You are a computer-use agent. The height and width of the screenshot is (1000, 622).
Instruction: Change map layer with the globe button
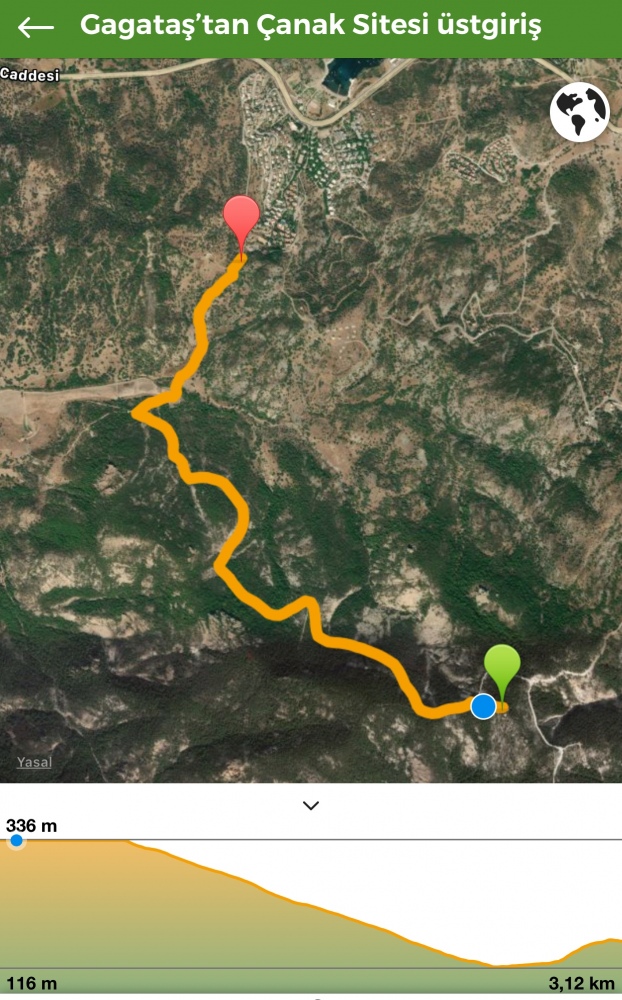579,112
